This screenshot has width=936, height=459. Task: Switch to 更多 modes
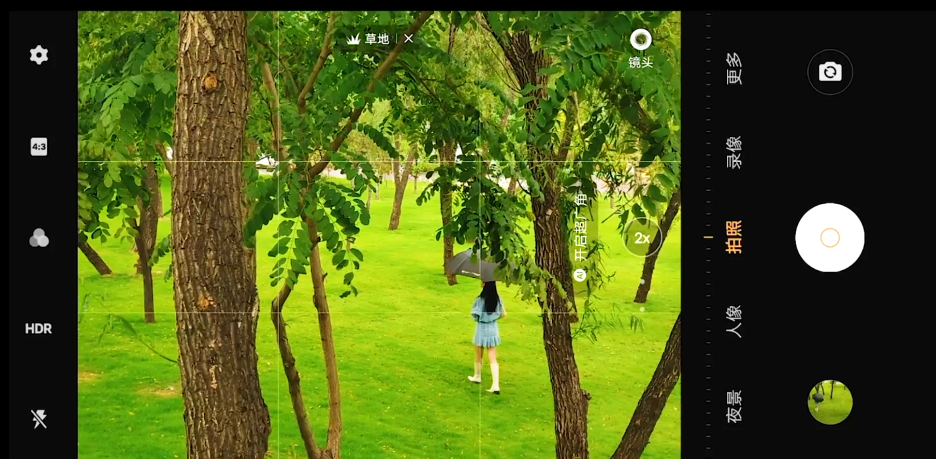coord(734,68)
